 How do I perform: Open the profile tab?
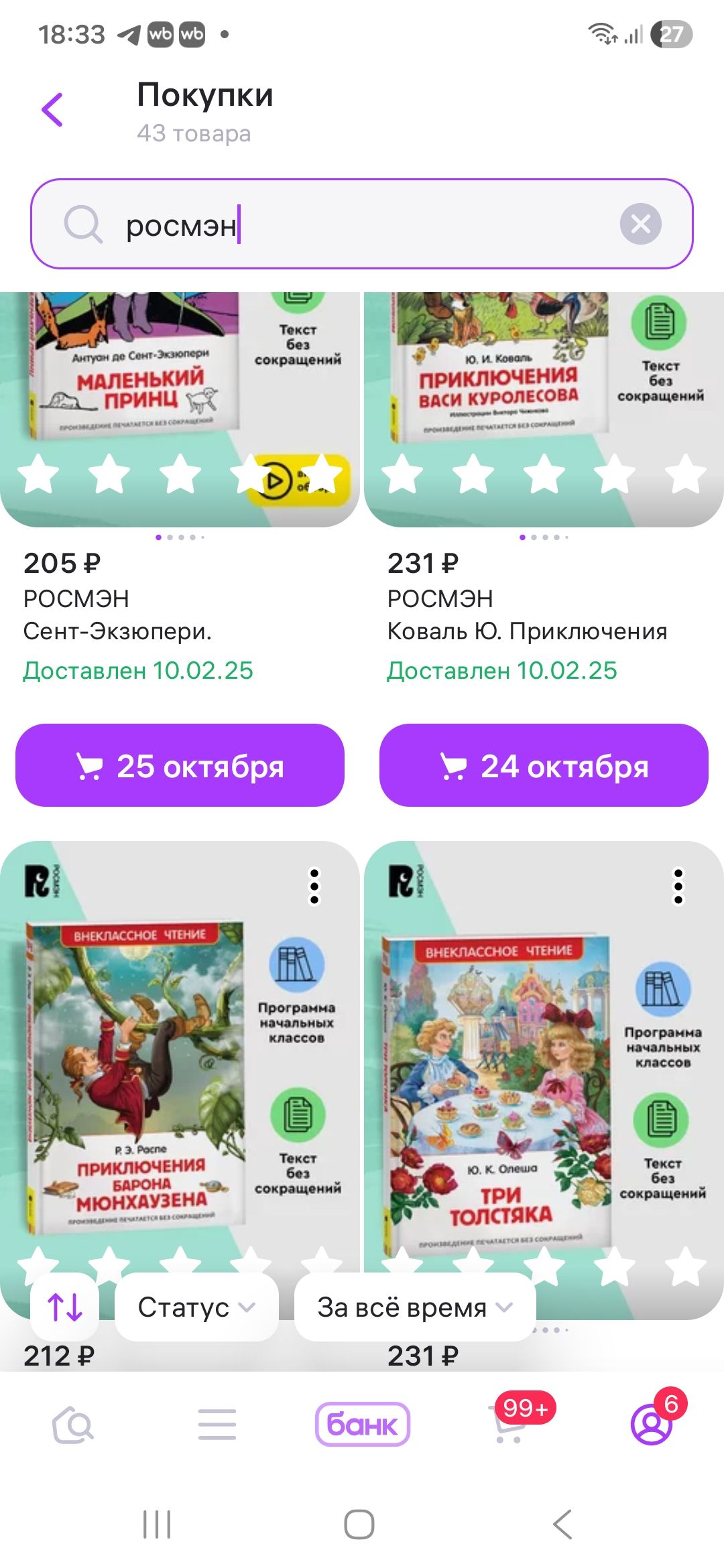(652, 1425)
